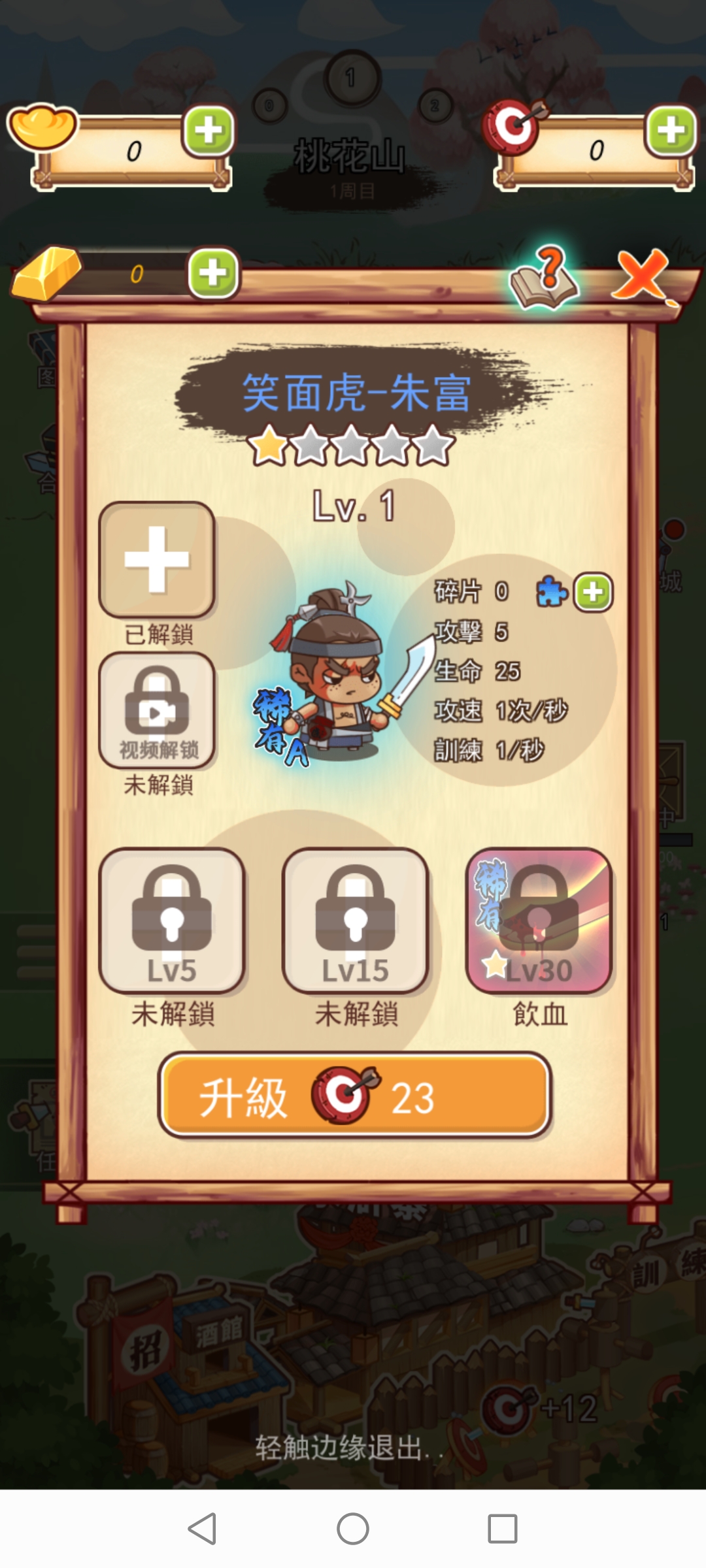
Task: View the 飲血 Lv30 skill
Action: (539, 921)
